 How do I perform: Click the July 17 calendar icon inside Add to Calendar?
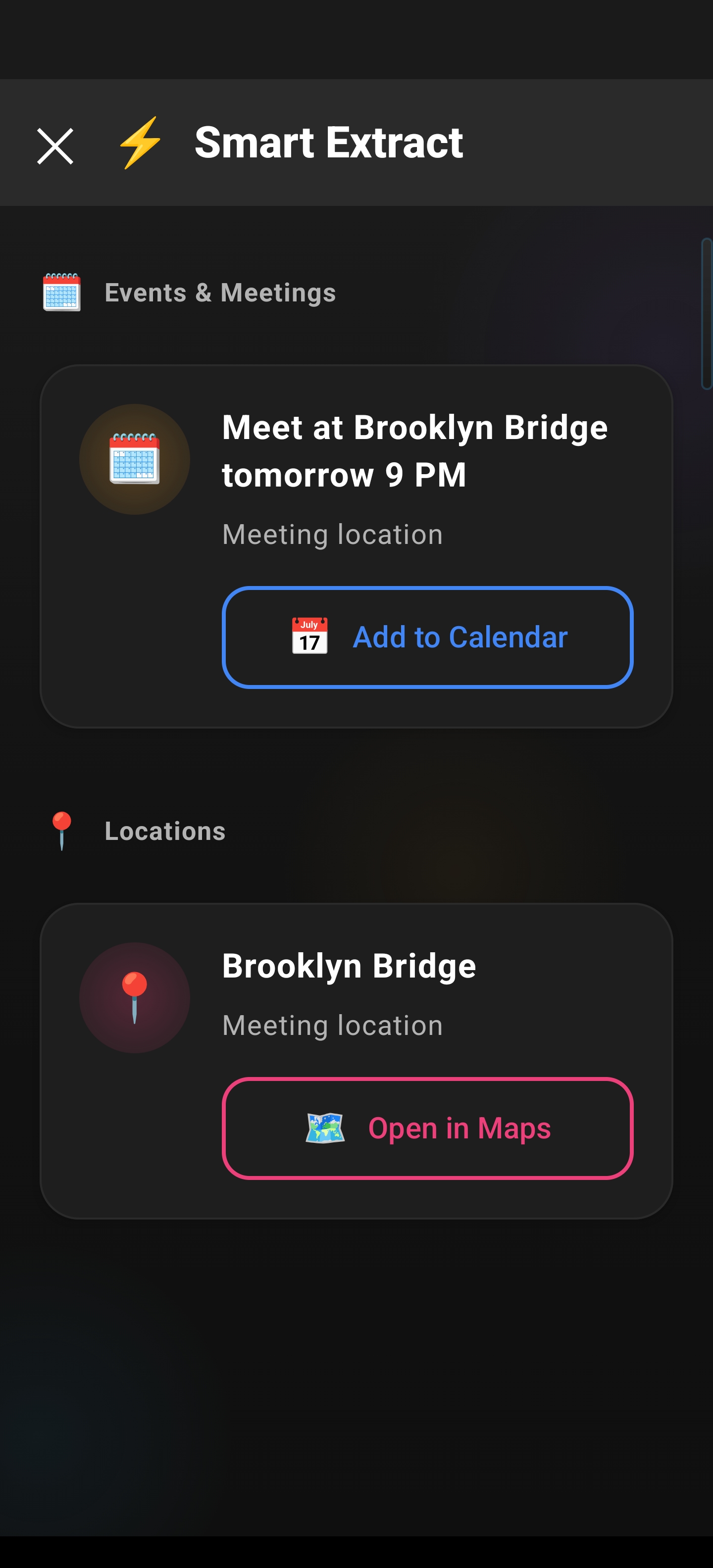pos(310,636)
